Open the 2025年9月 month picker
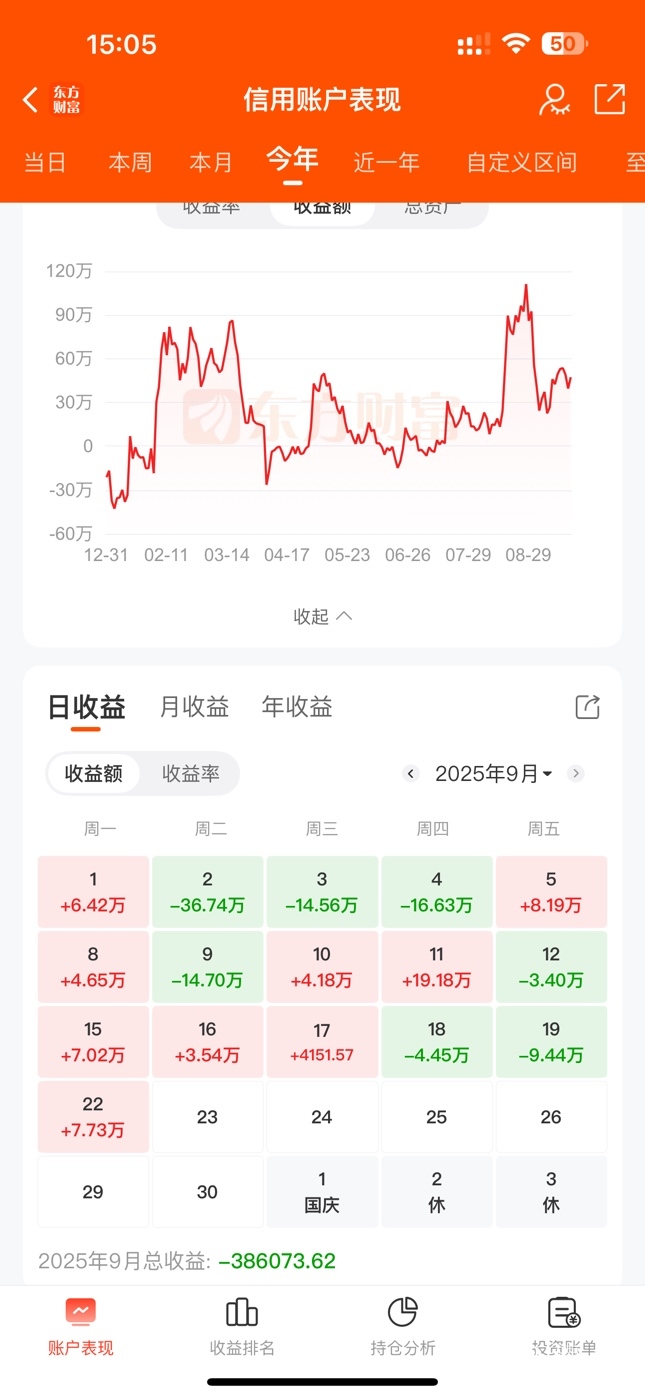The height and width of the screenshot is (1398, 645). click(x=493, y=773)
